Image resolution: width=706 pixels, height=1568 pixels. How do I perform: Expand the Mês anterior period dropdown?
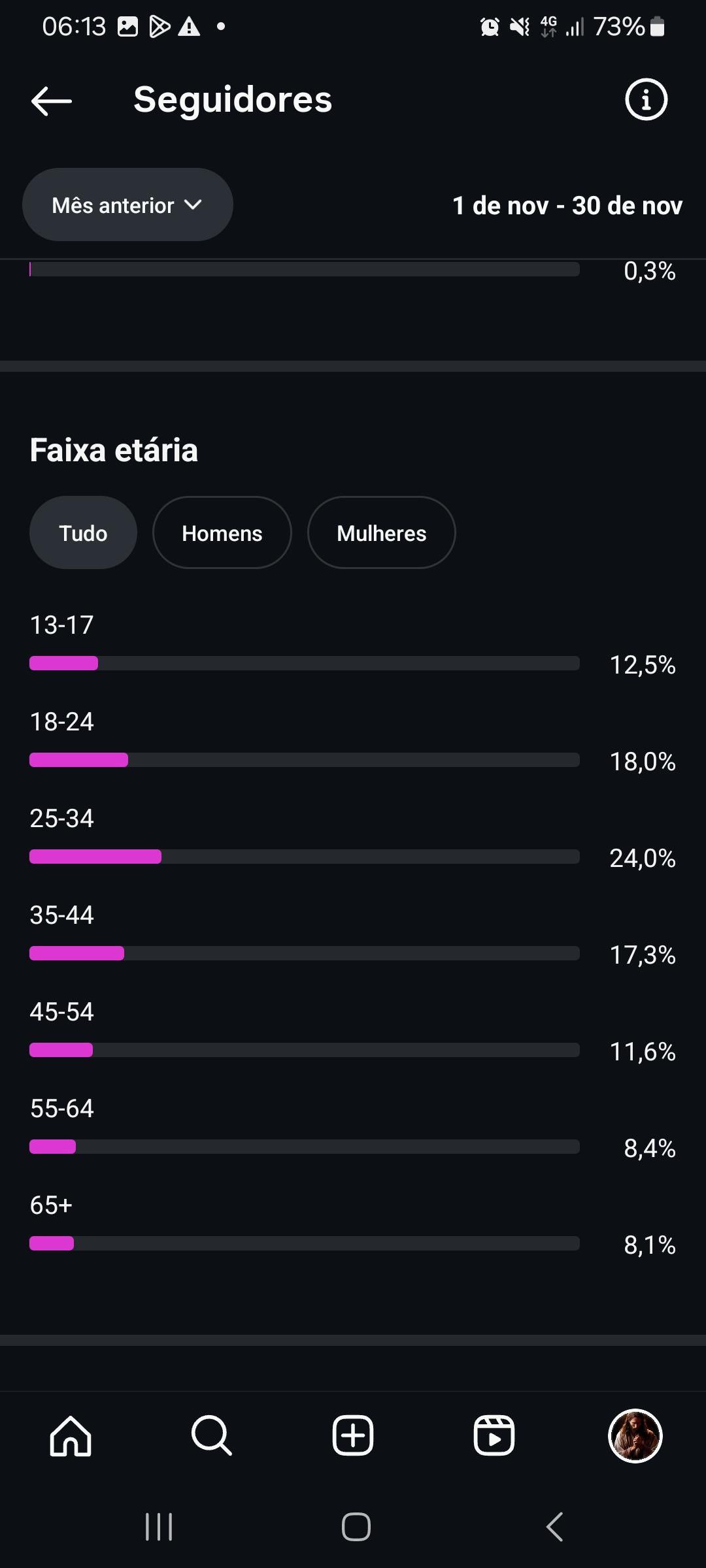(127, 205)
